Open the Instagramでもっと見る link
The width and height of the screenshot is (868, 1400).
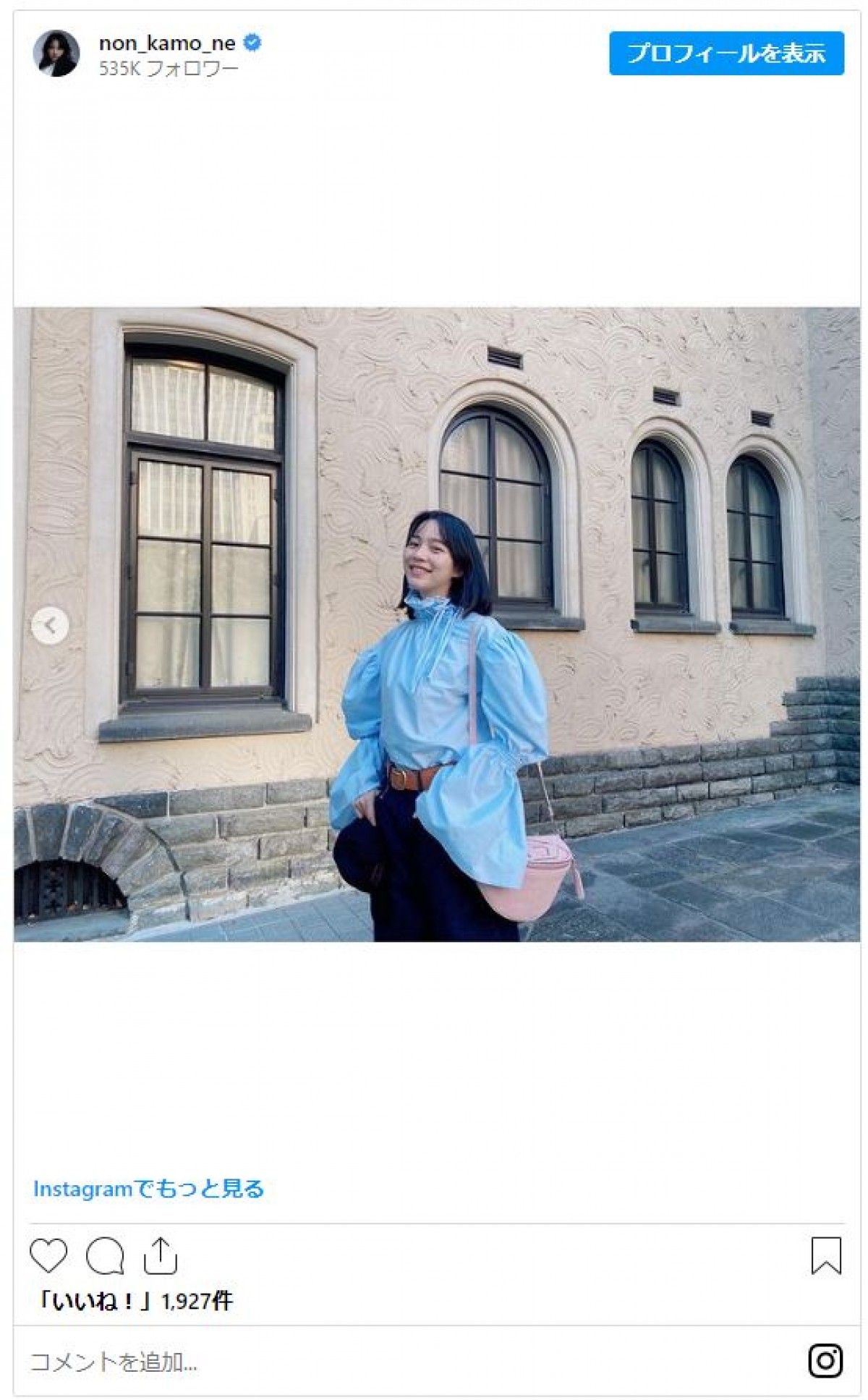[x=148, y=1188]
